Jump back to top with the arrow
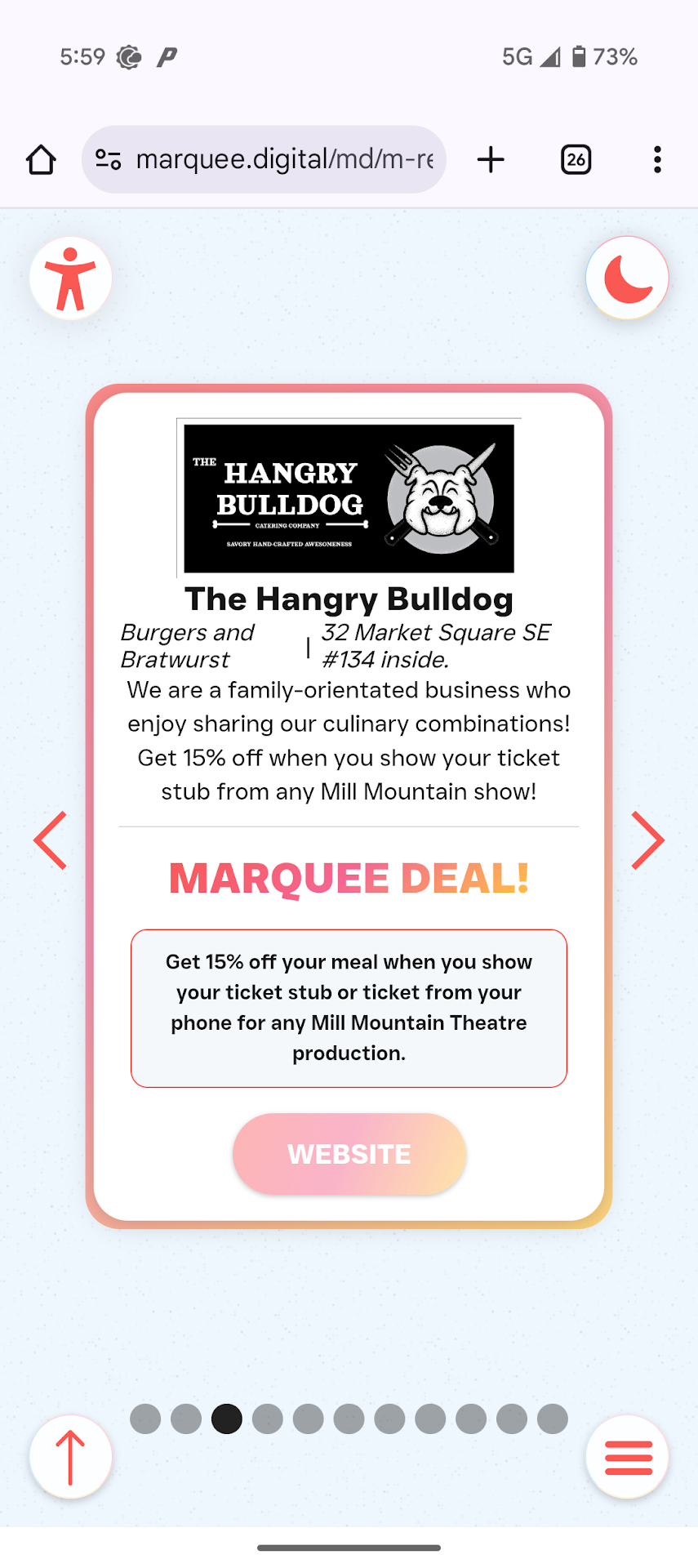The height and width of the screenshot is (1568, 698). pos(71,1457)
